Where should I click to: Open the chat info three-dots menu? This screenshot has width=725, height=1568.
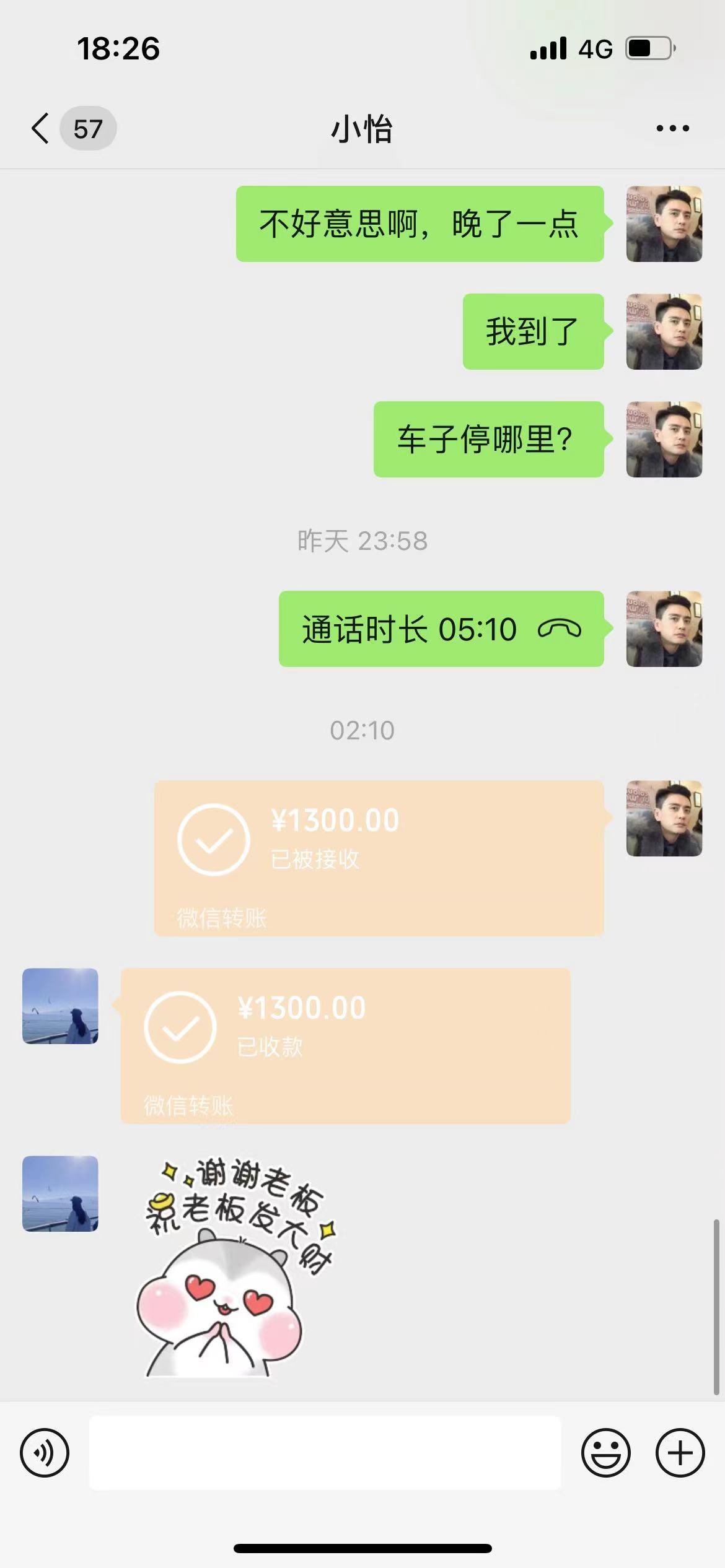coord(672,128)
